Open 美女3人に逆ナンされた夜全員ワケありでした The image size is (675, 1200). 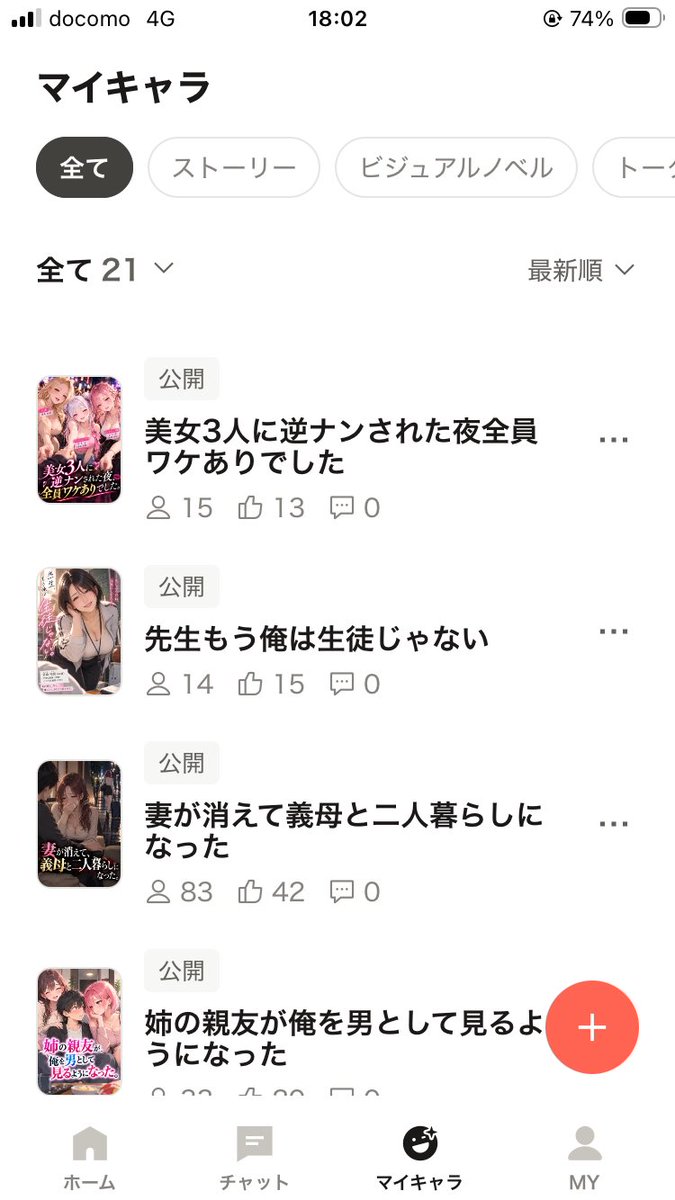(x=341, y=446)
